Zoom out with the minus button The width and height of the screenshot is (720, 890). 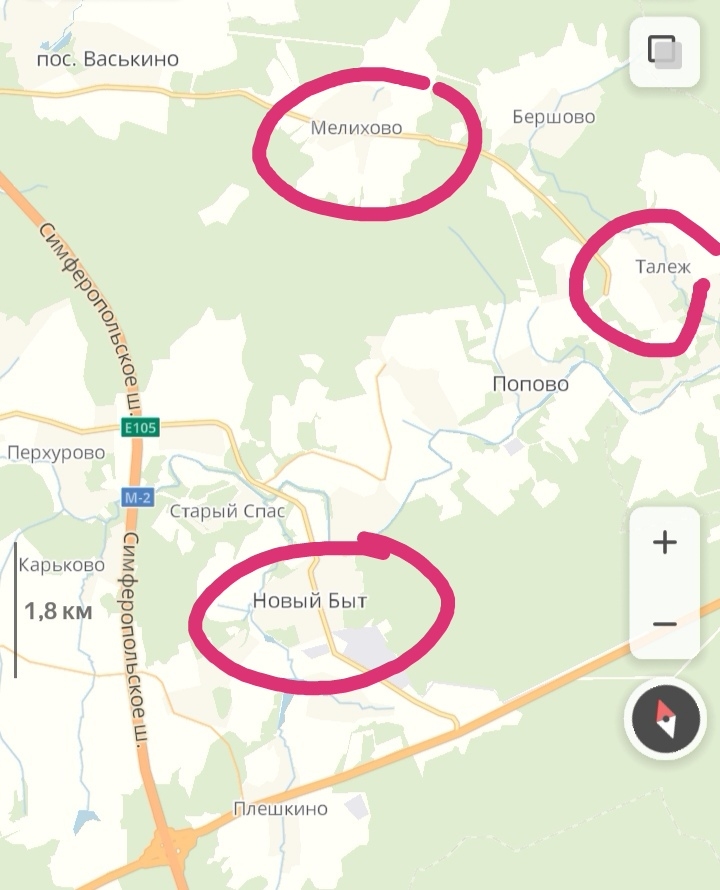click(664, 623)
